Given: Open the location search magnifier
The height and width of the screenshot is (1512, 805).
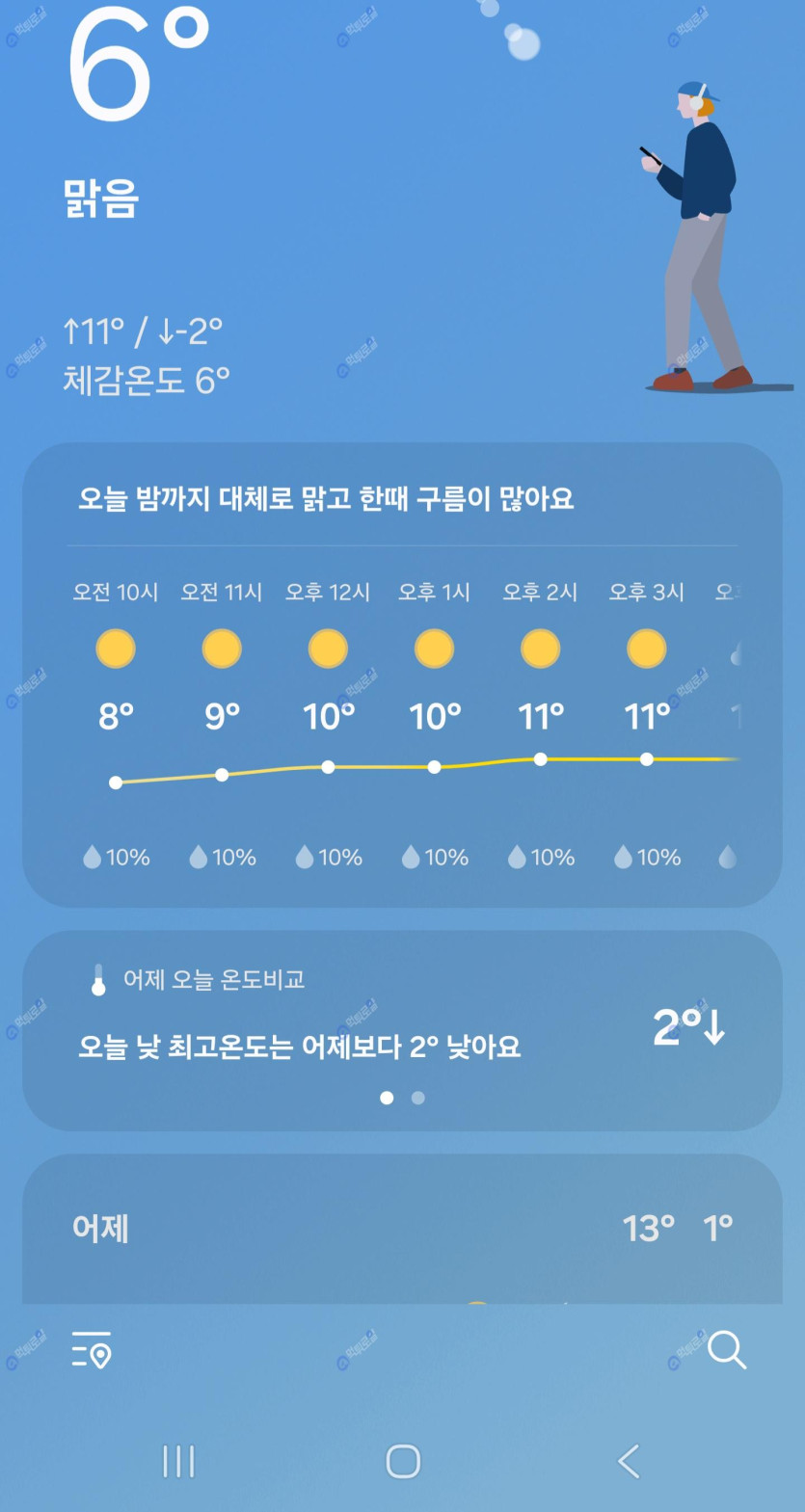Looking at the screenshot, I should tap(726, 1350).
